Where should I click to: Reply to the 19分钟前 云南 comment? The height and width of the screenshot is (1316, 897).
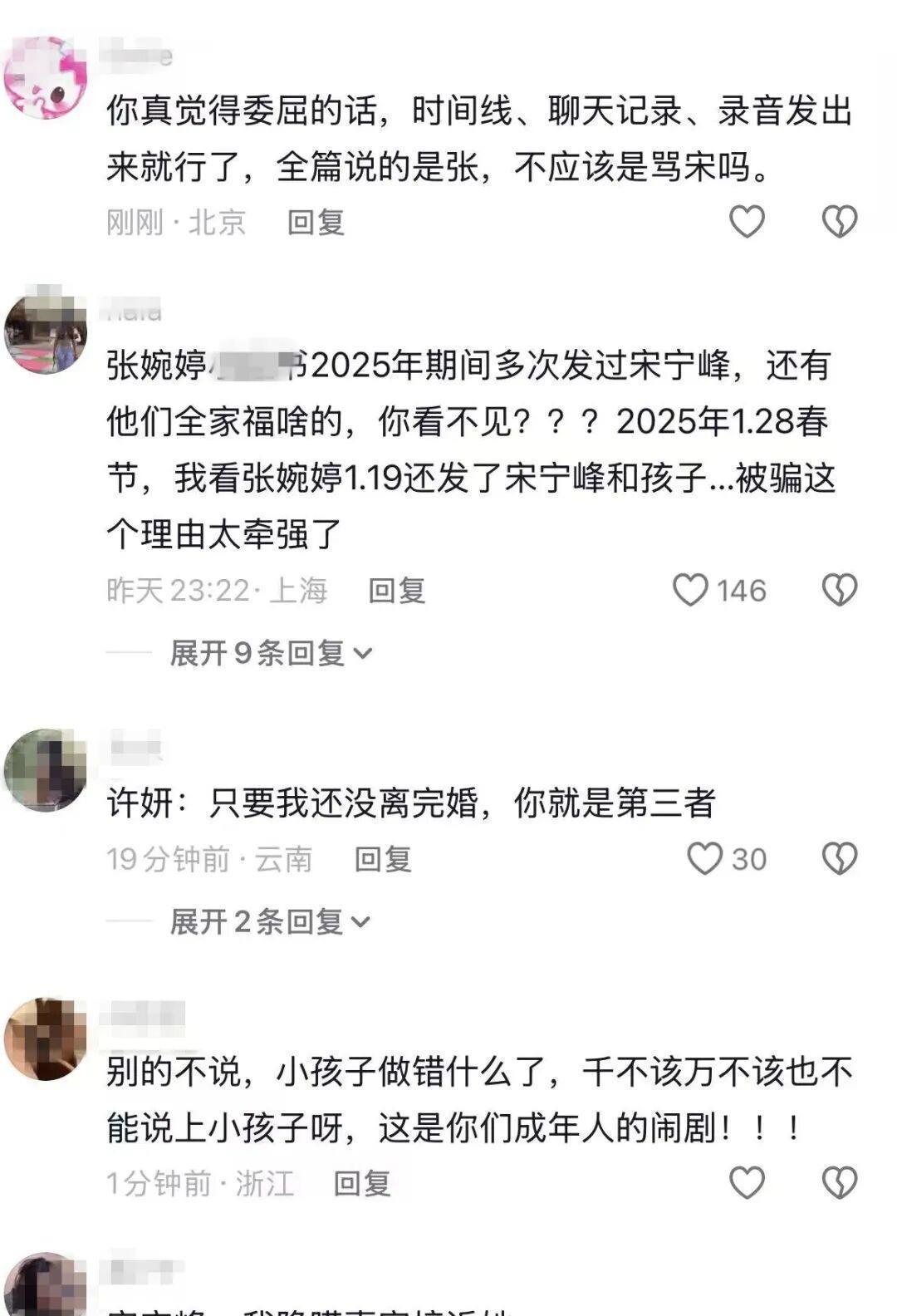point(383,859)
